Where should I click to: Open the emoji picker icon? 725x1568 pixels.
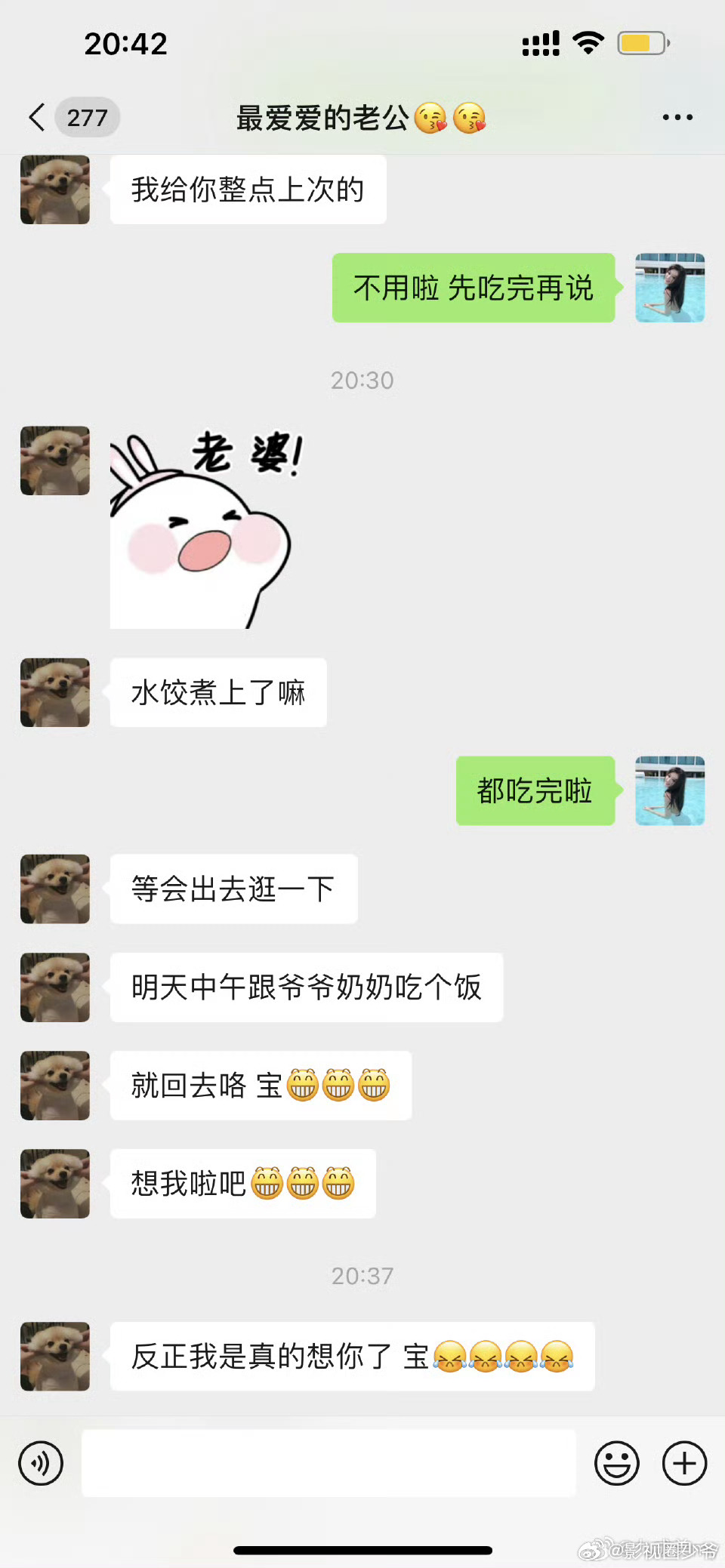[x=616, y=1462]
